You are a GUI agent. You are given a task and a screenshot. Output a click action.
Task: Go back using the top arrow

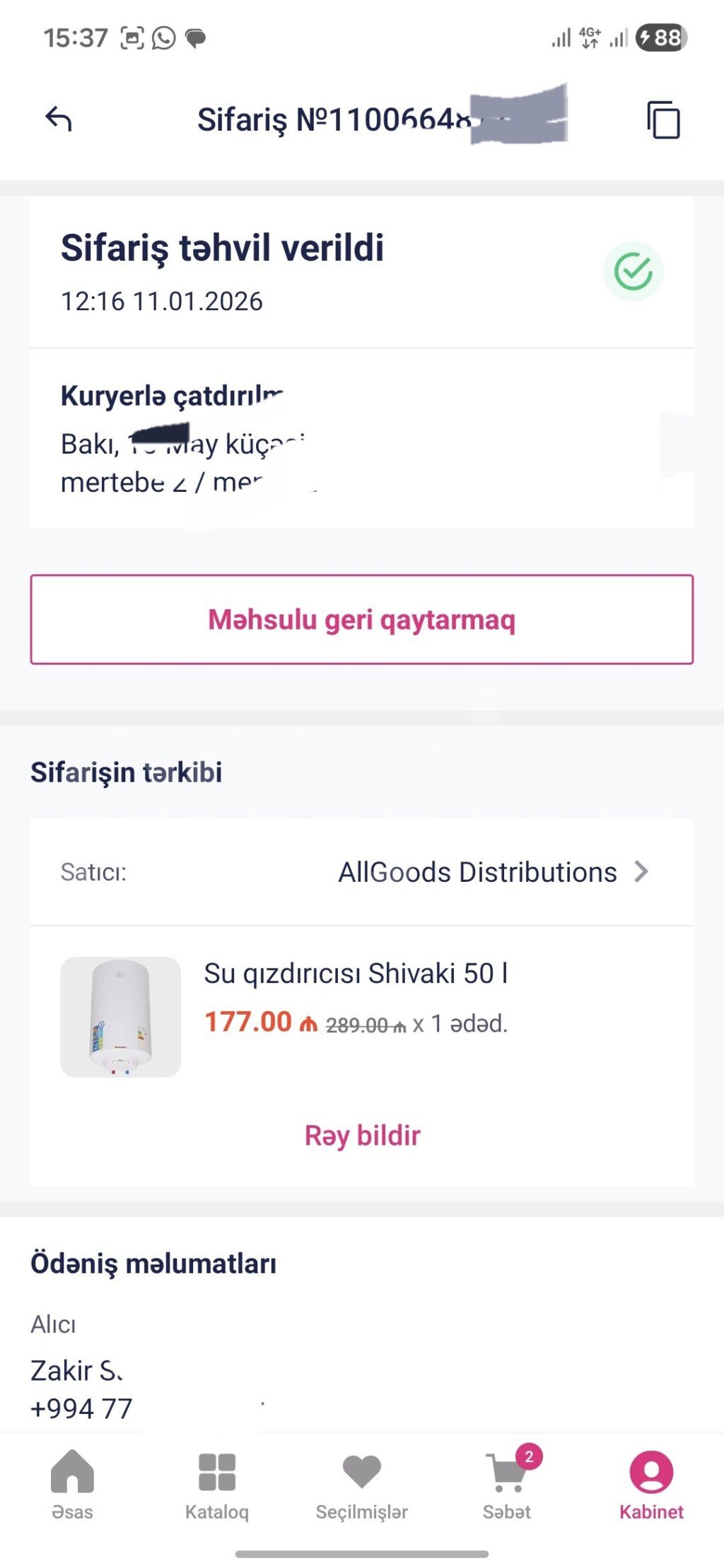[59, 119]
